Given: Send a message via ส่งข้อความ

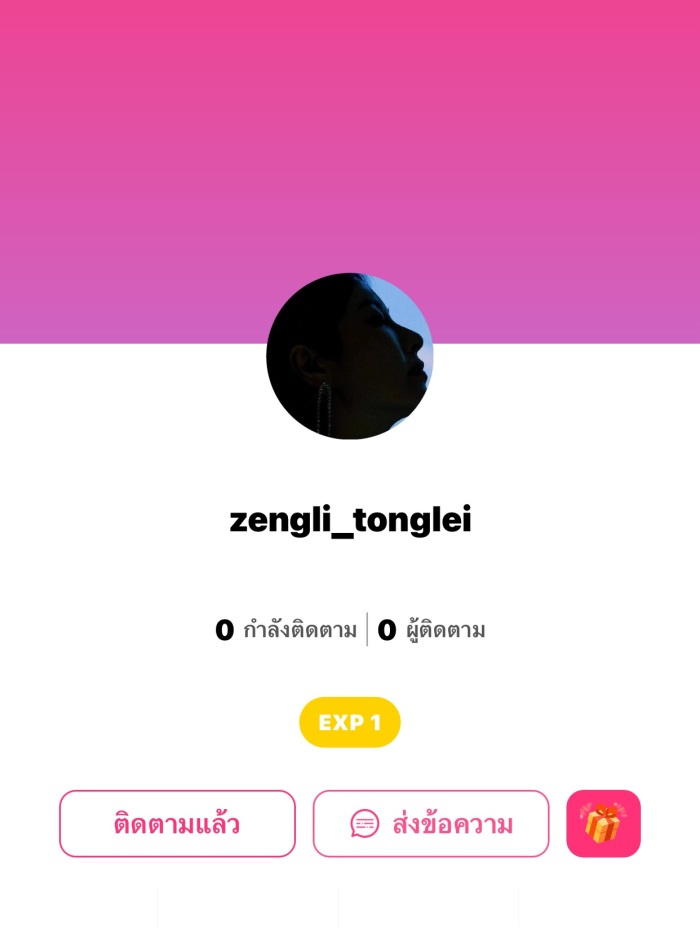Looking at the screenshot, I should point(431,824).
